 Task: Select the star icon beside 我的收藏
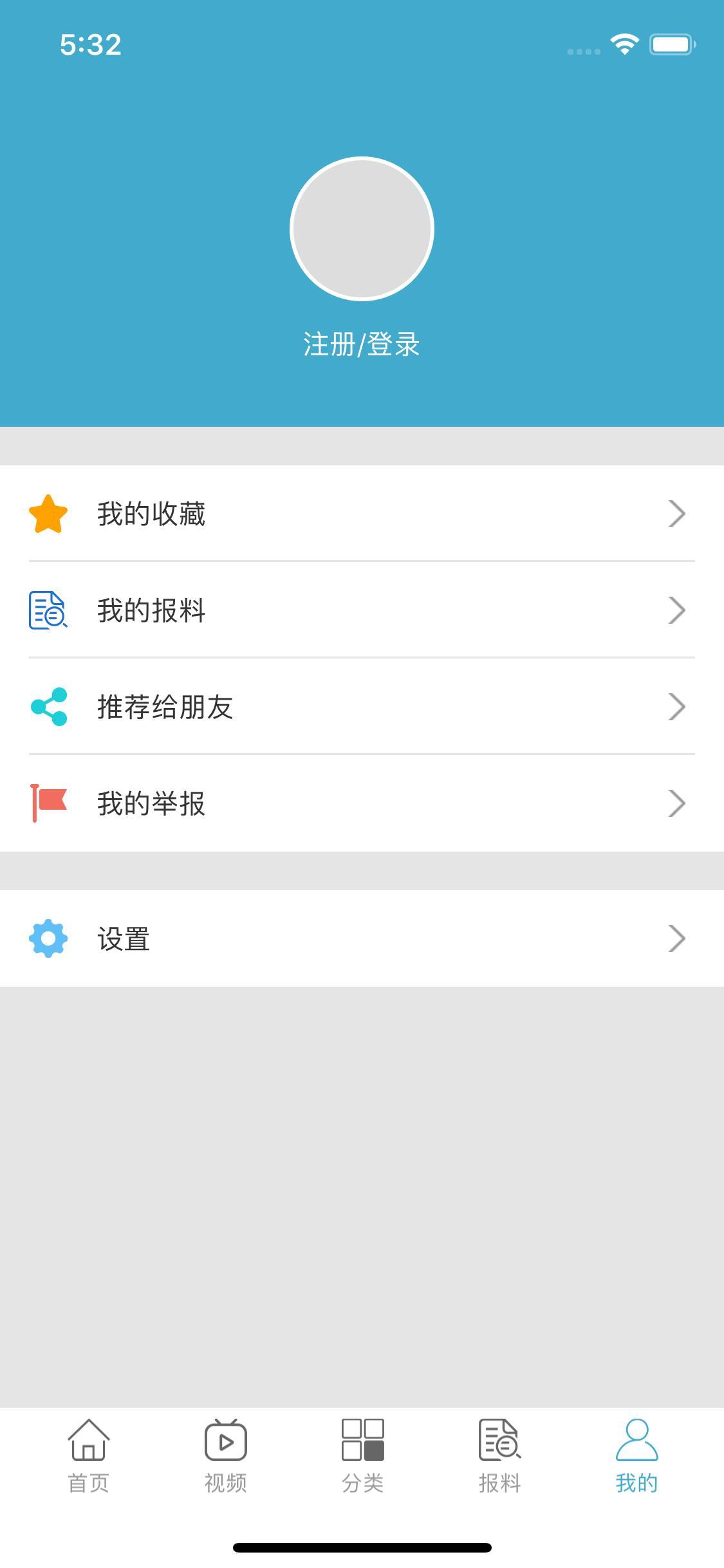coord(48,514)
